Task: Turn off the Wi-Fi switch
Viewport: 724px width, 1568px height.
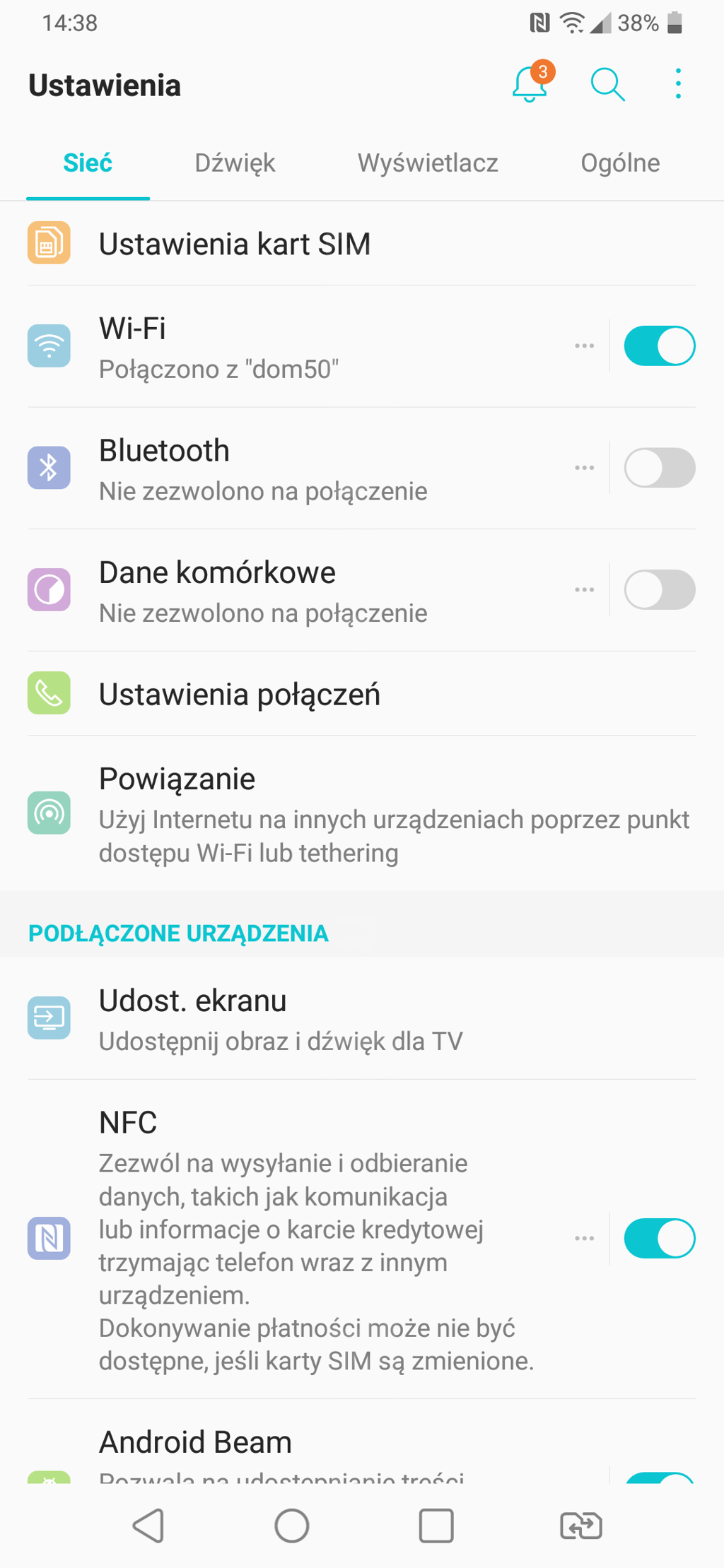Action: click(659, 346)
